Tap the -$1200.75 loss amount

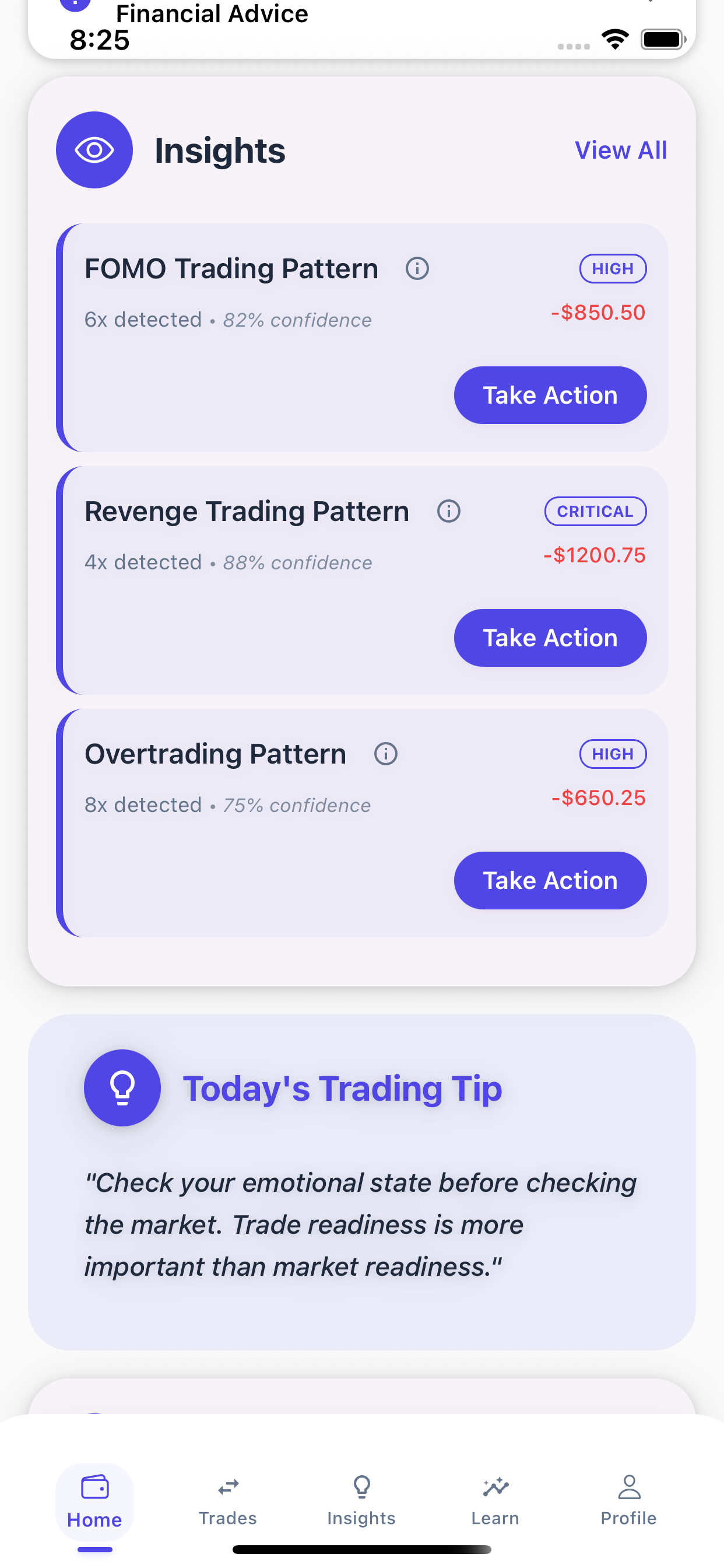(x=594, y=555)
